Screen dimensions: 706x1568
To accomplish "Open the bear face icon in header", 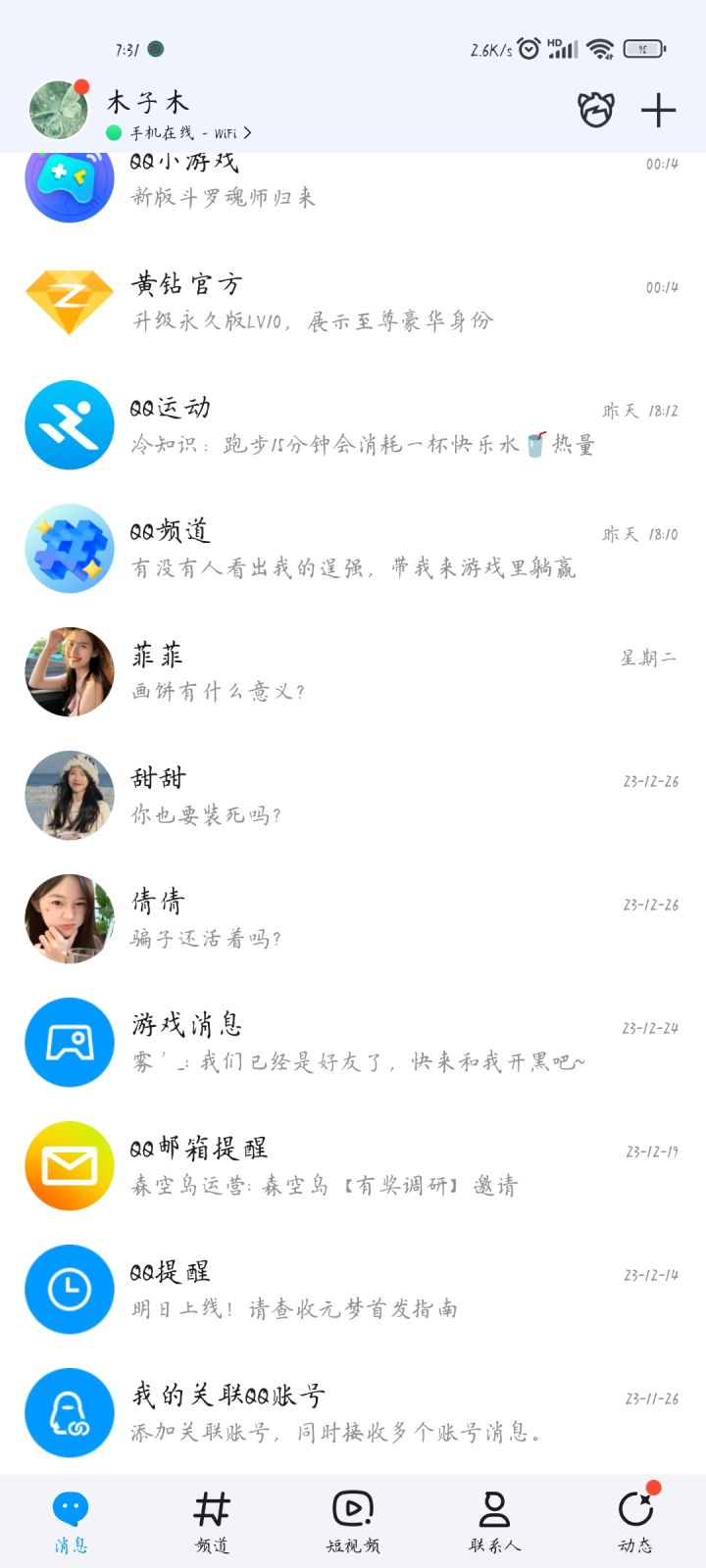I will (595, 111).
